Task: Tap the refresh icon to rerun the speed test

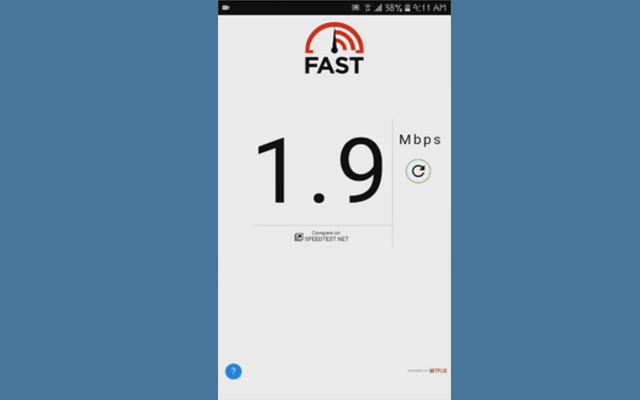Action: [x=418, y=172]
